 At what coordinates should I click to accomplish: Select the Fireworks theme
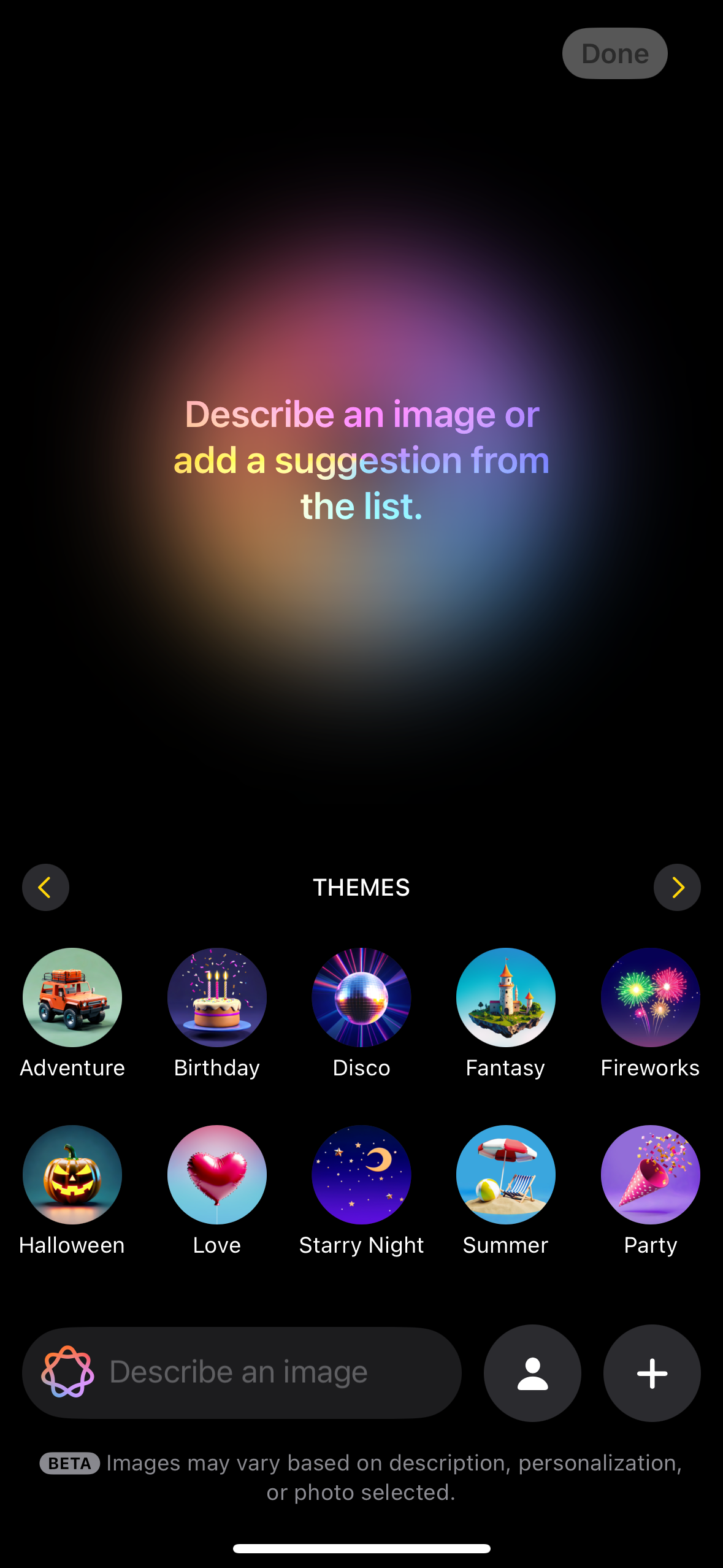click(x=650, y=997)
